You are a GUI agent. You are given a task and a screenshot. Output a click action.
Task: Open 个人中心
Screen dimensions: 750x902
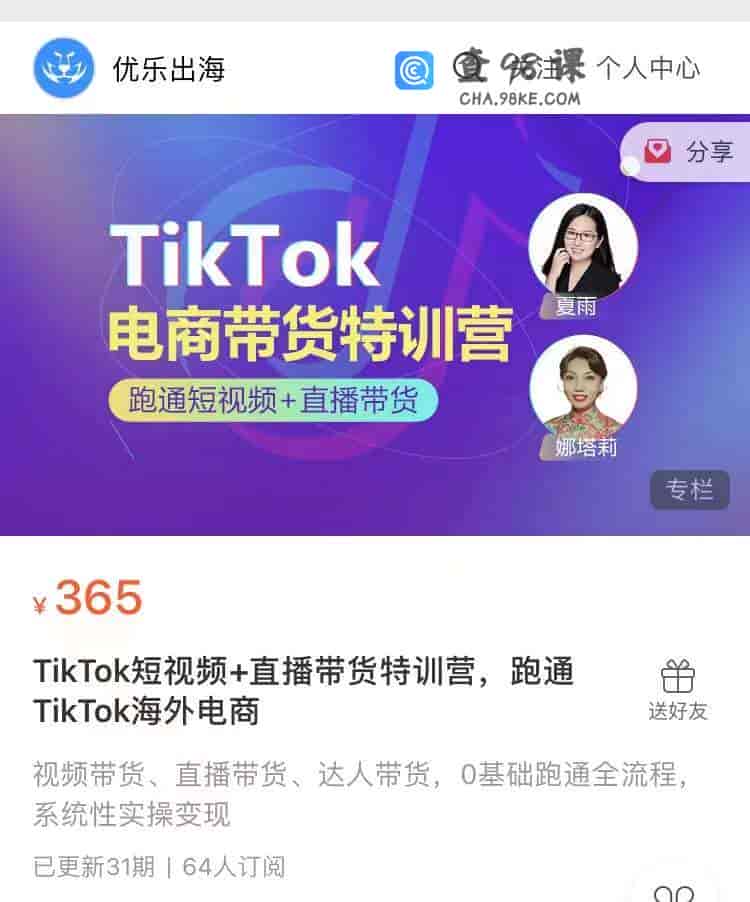649,70
